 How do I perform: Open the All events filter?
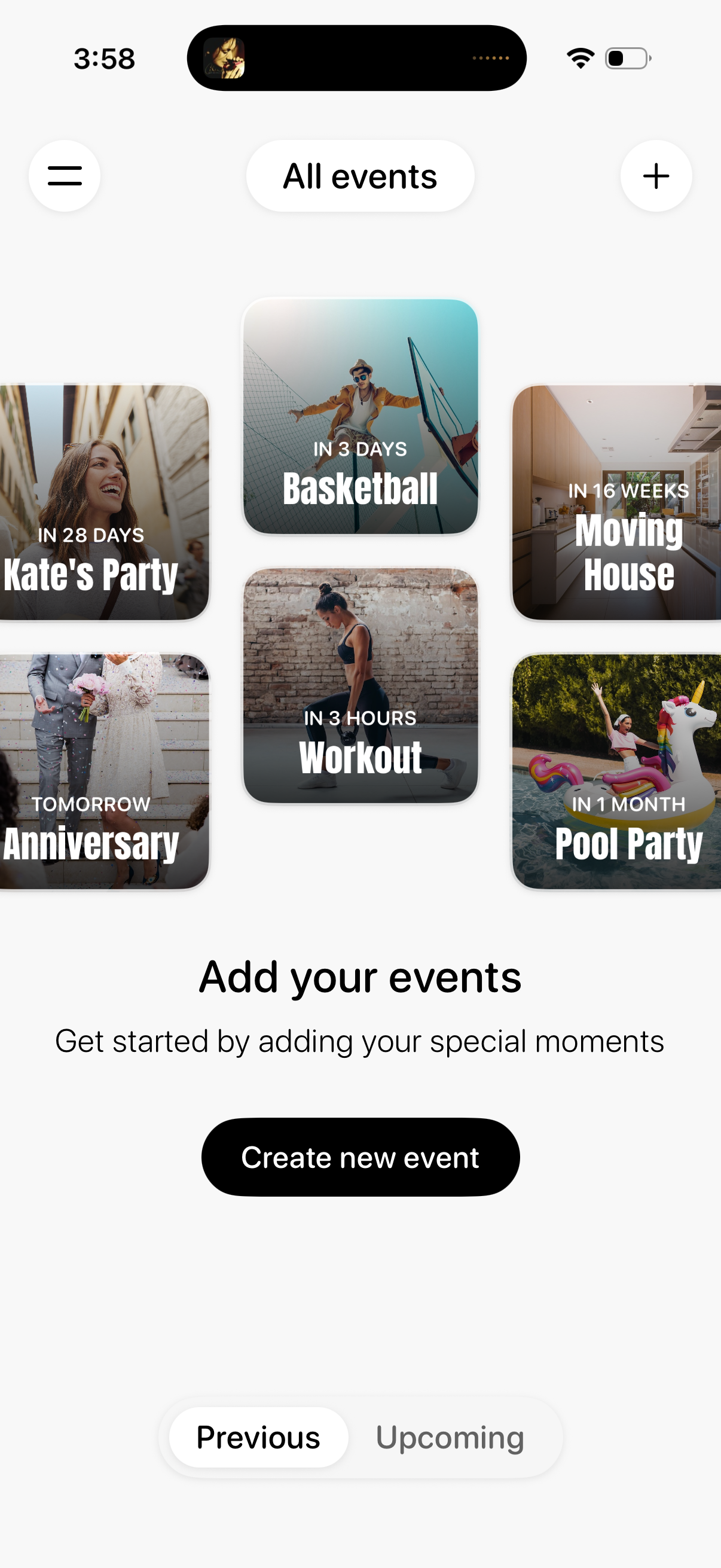click(x=360, y=176)
